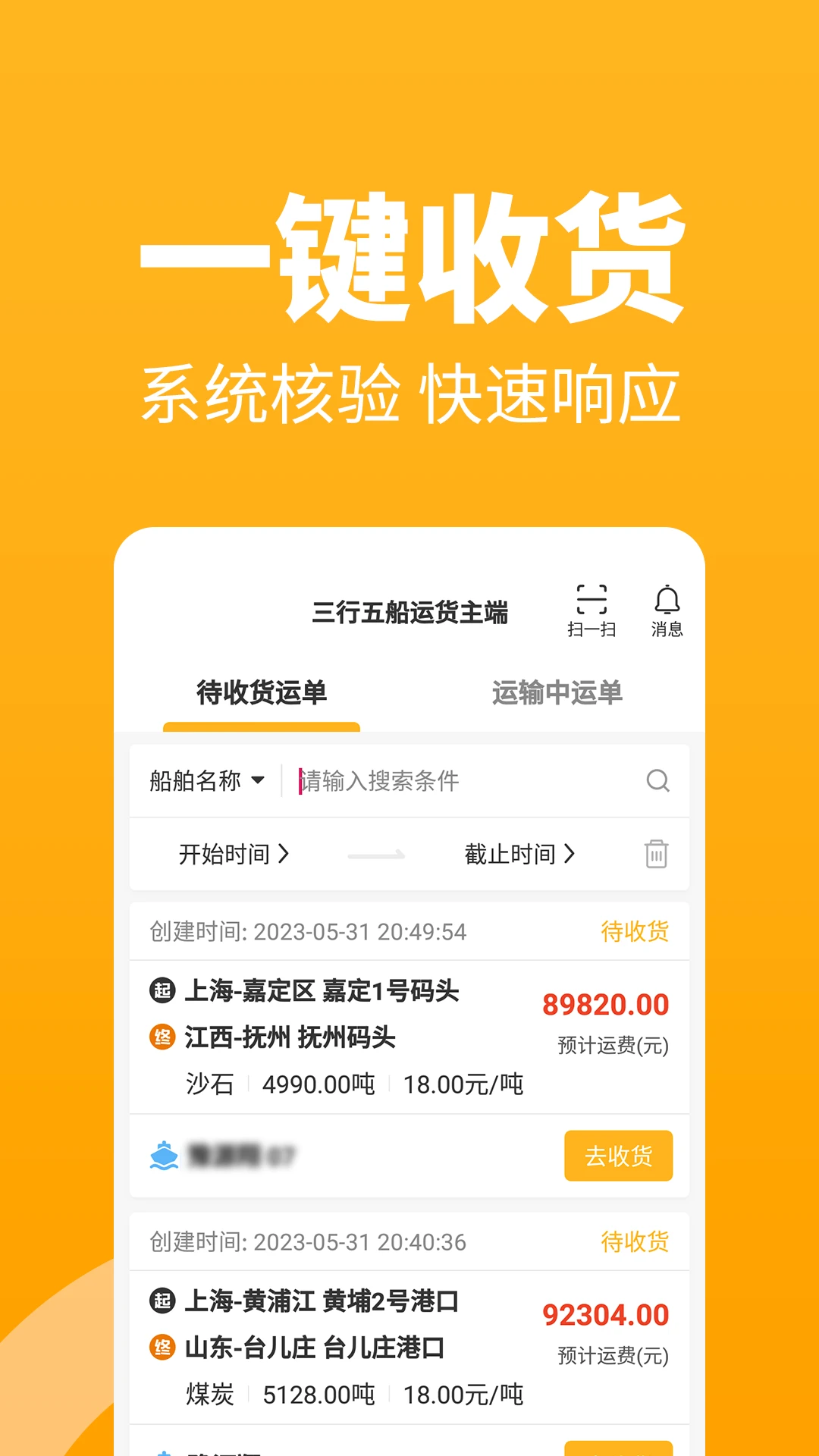Image resolution: width=819 pixels, height=1456 pixels.
Task: Expand the 开始时间 start time selector
Action: (235, 853)
